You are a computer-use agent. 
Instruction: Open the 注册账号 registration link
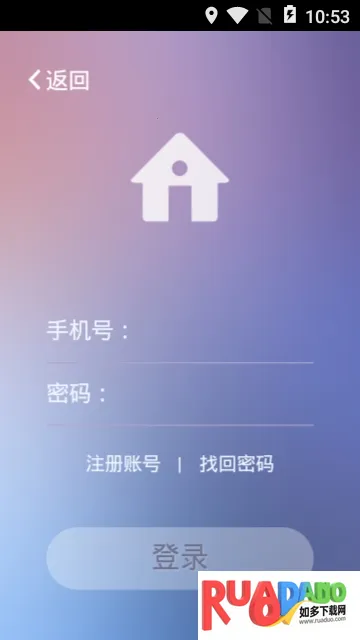(123, 464)
